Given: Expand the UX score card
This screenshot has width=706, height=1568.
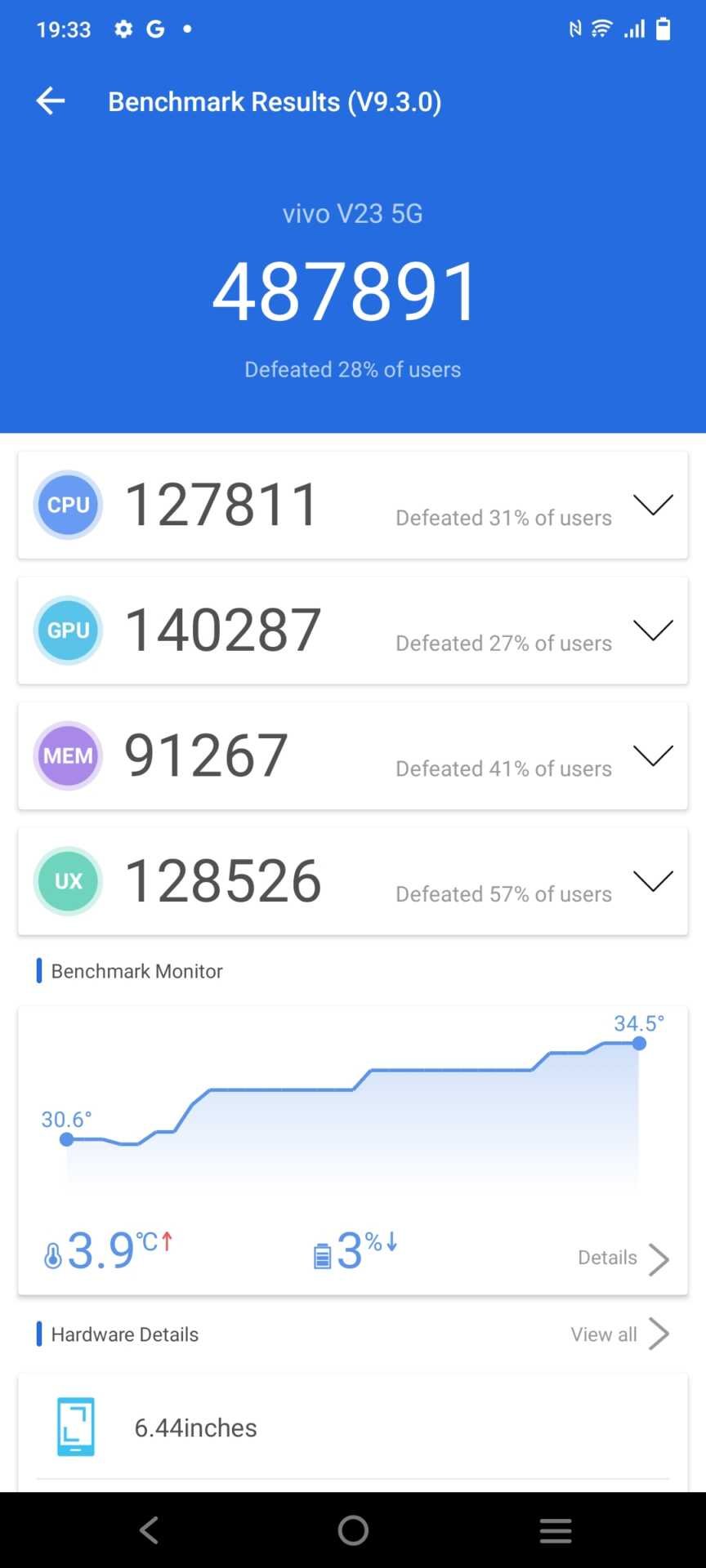Looking at the screenshot, I should tap(653, 880).
